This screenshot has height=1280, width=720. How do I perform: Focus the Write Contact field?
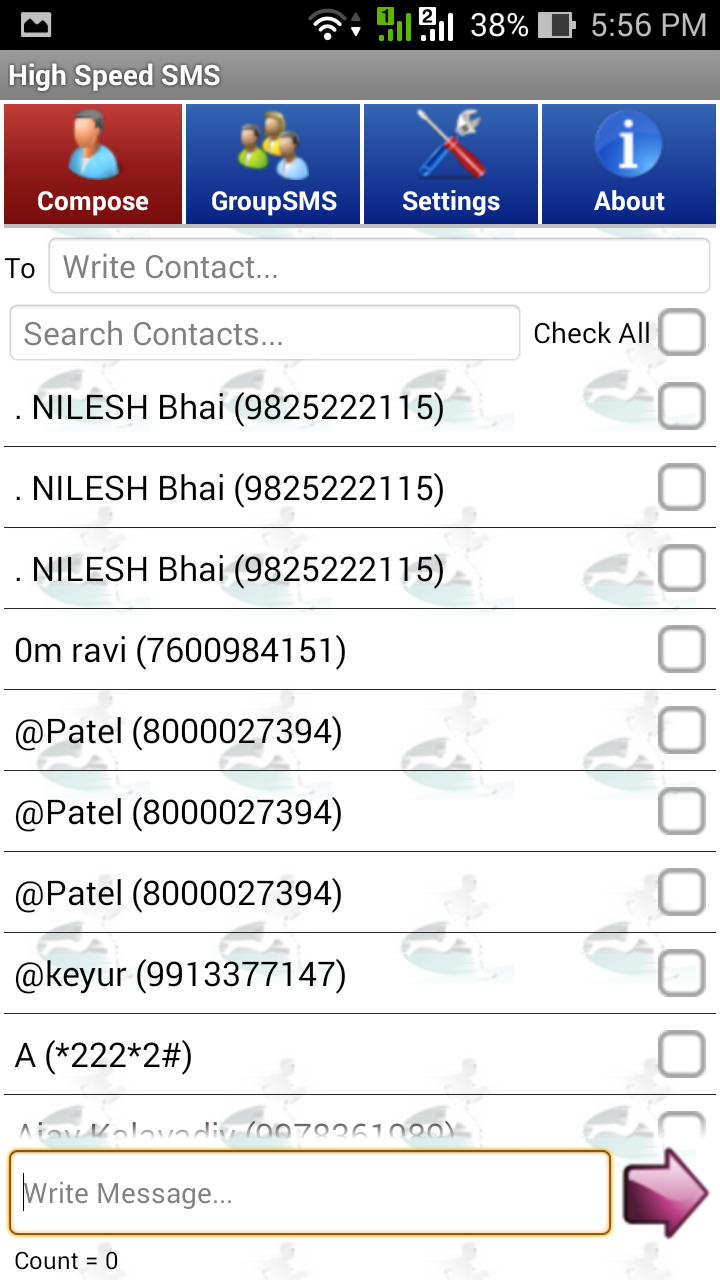379,267
